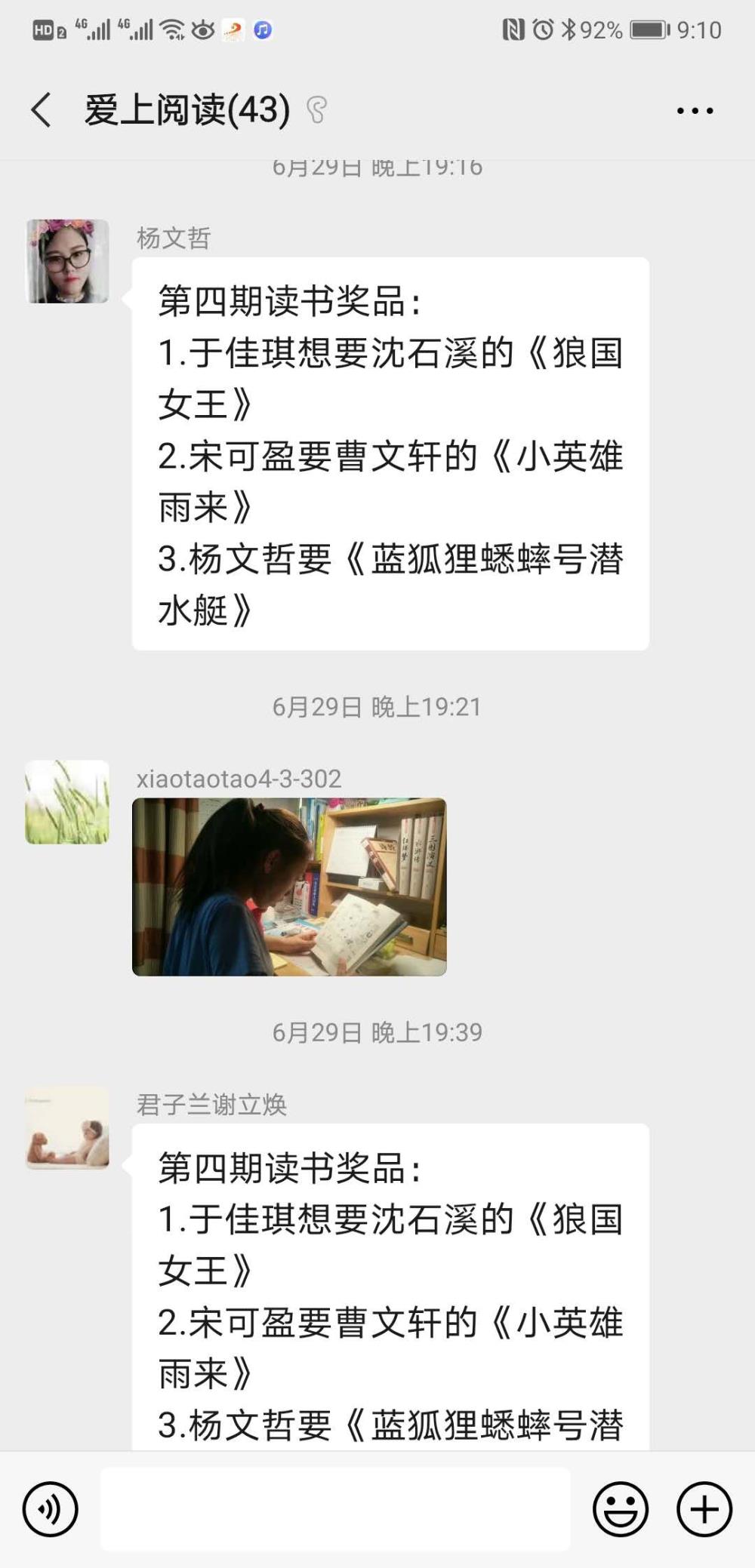The height and width of the screenshot is (1568, 755).
Task: Open the three-dot chat info menu
Action: [695, 111]
